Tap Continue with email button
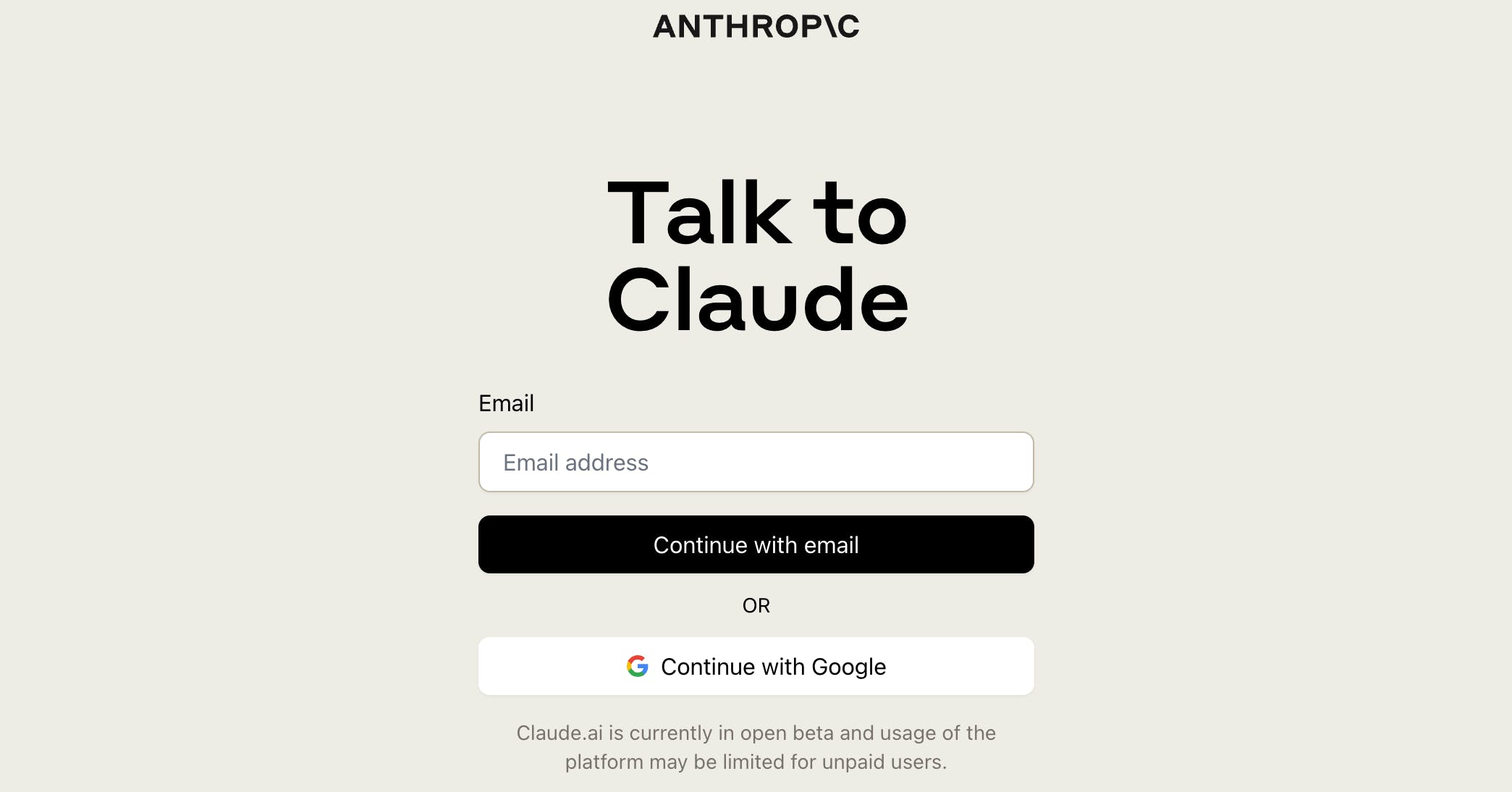The width and height of the screenshot is (1512, 792). 756,544
